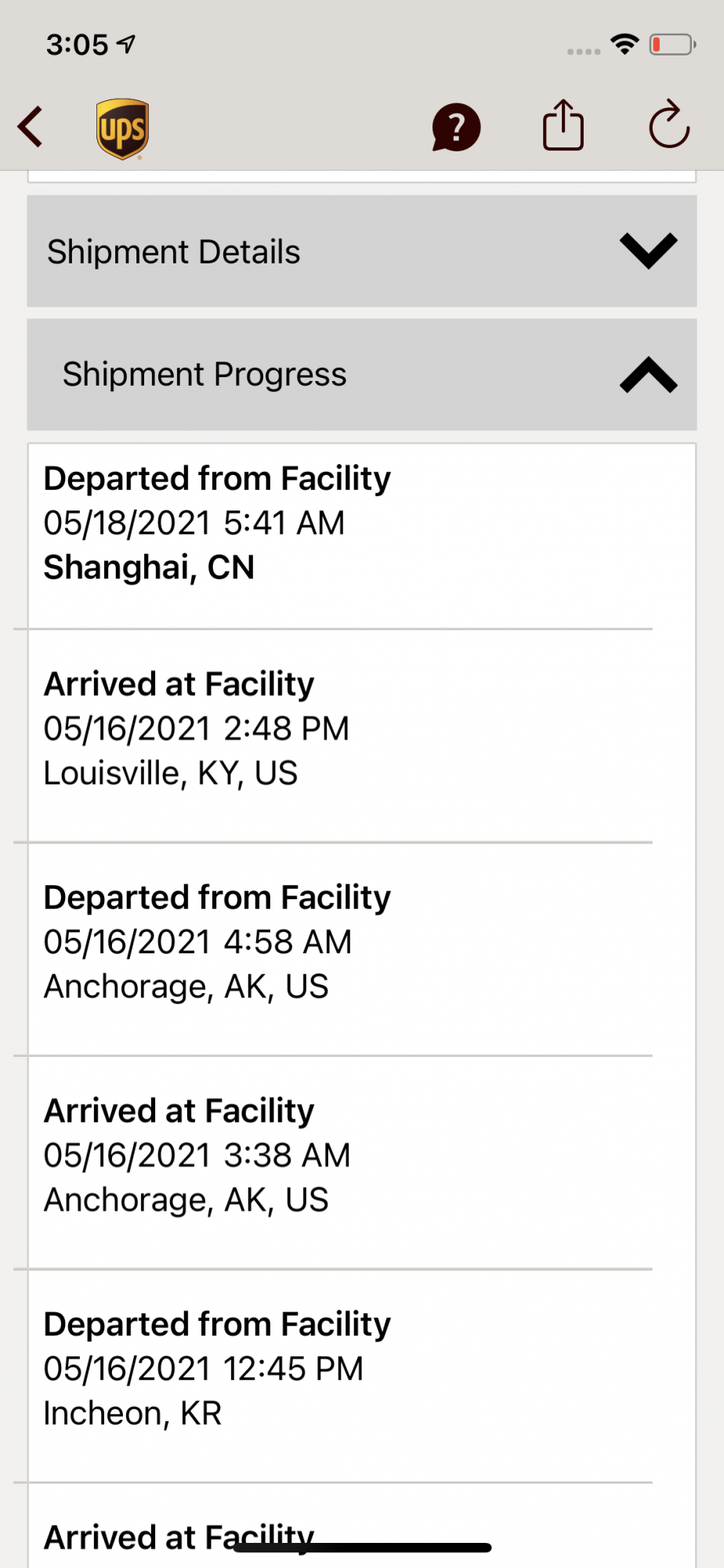This screenshot has height=1568, width=724.
Task: Refresh the tracking information
Action: [668, 125]
